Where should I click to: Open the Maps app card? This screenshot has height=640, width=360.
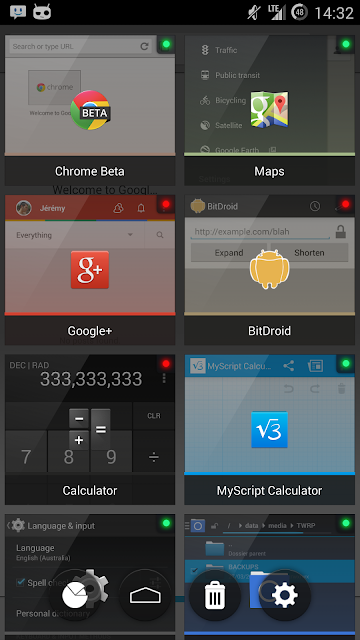coord(269,110)
